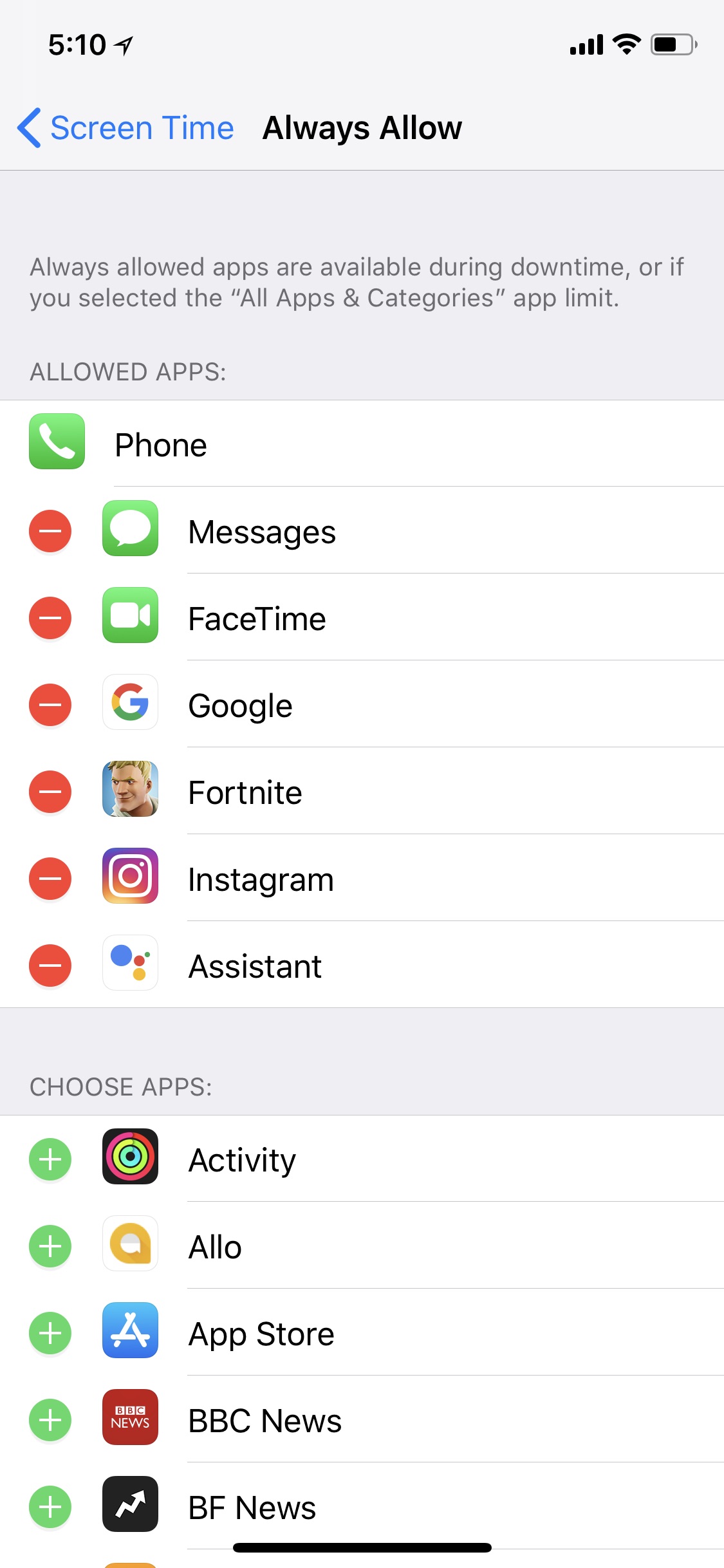
Task: Add Activity to always allowed apps
Action: pyautogui.click(x=50, y=1159)
